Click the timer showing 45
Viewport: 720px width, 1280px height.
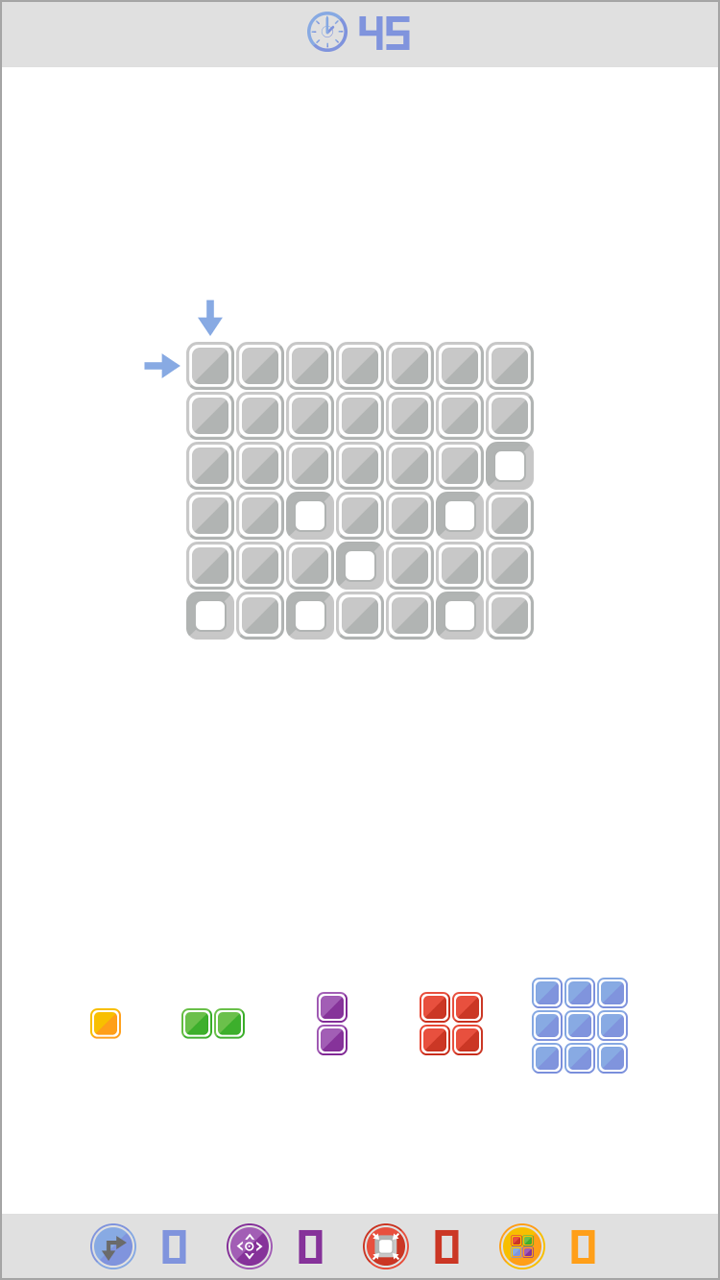(x=385, y=33)
